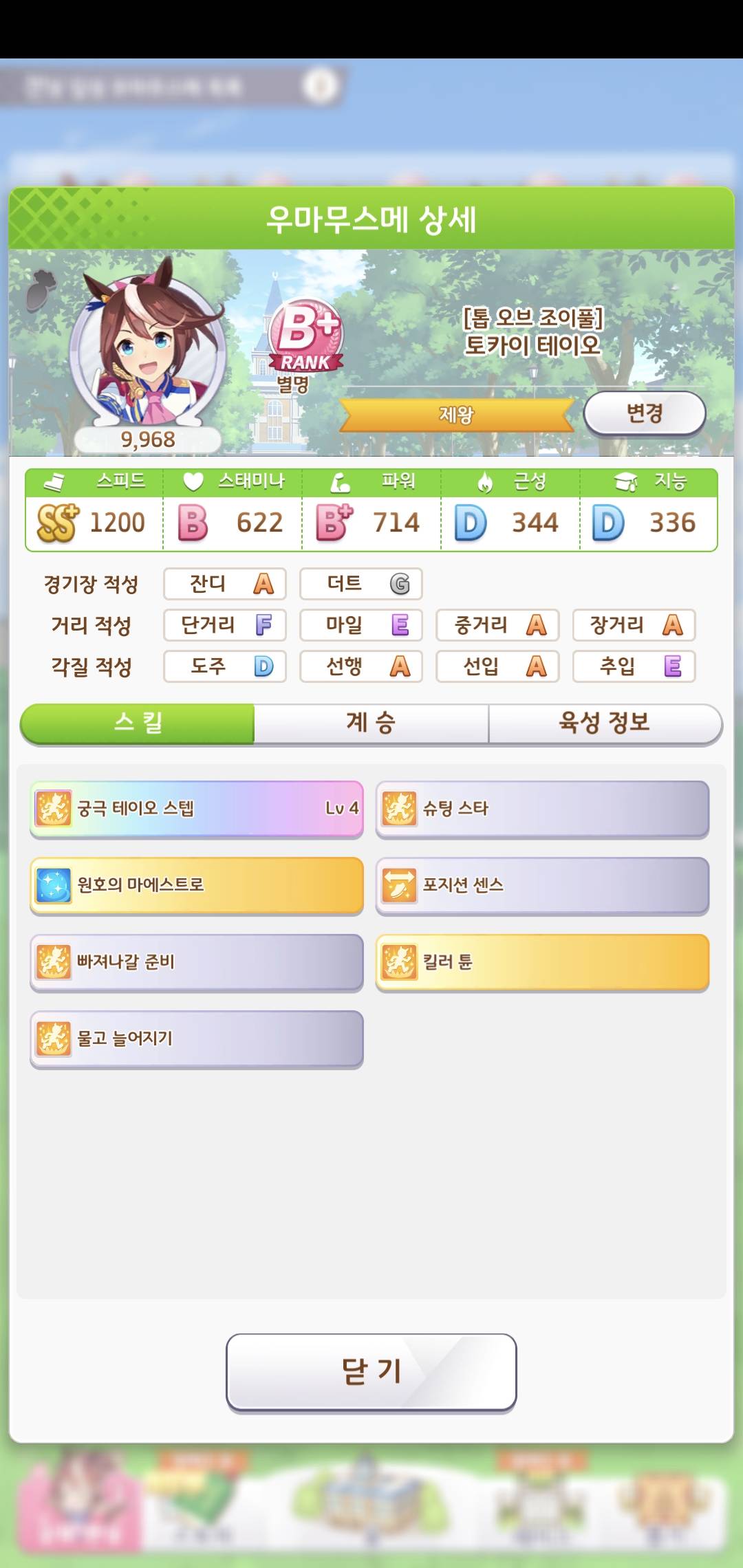
Task: Open the 빠져나갈 준비 skill
Action: tap(197, 961)
